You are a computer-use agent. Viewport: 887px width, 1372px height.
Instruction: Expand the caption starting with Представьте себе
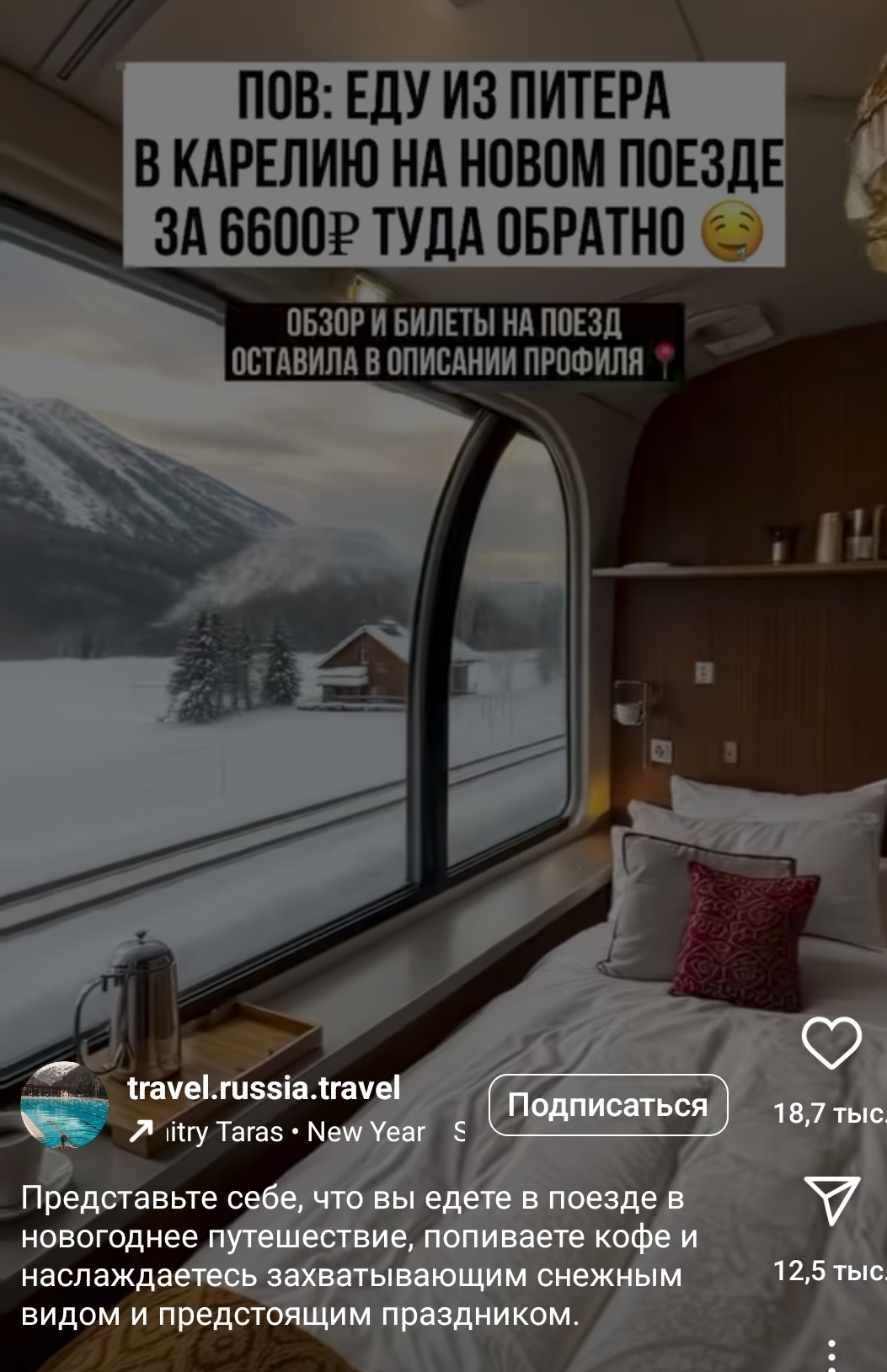(x=358, y=1256)
